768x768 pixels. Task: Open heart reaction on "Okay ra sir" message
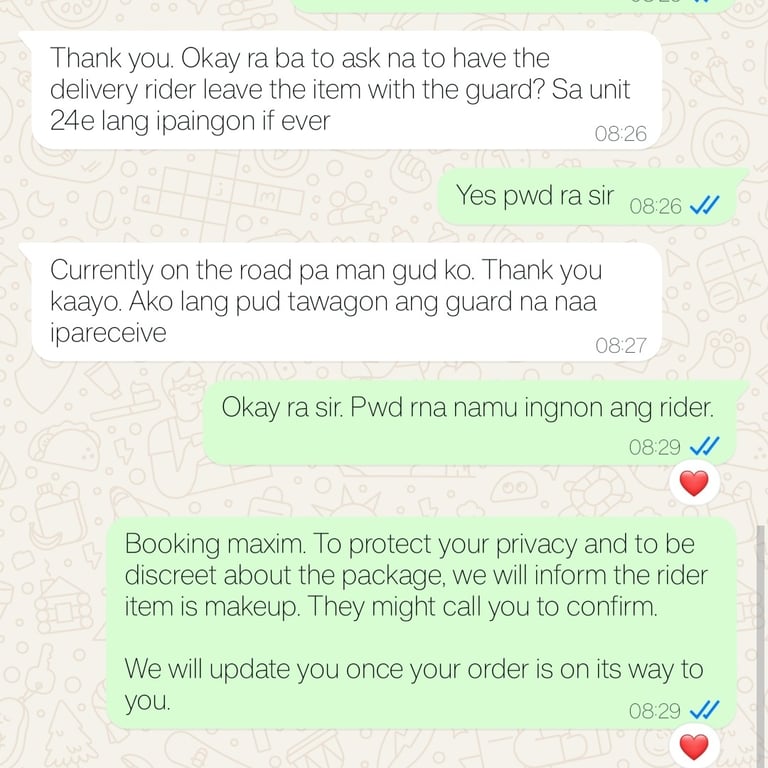(x=693, y=483)
